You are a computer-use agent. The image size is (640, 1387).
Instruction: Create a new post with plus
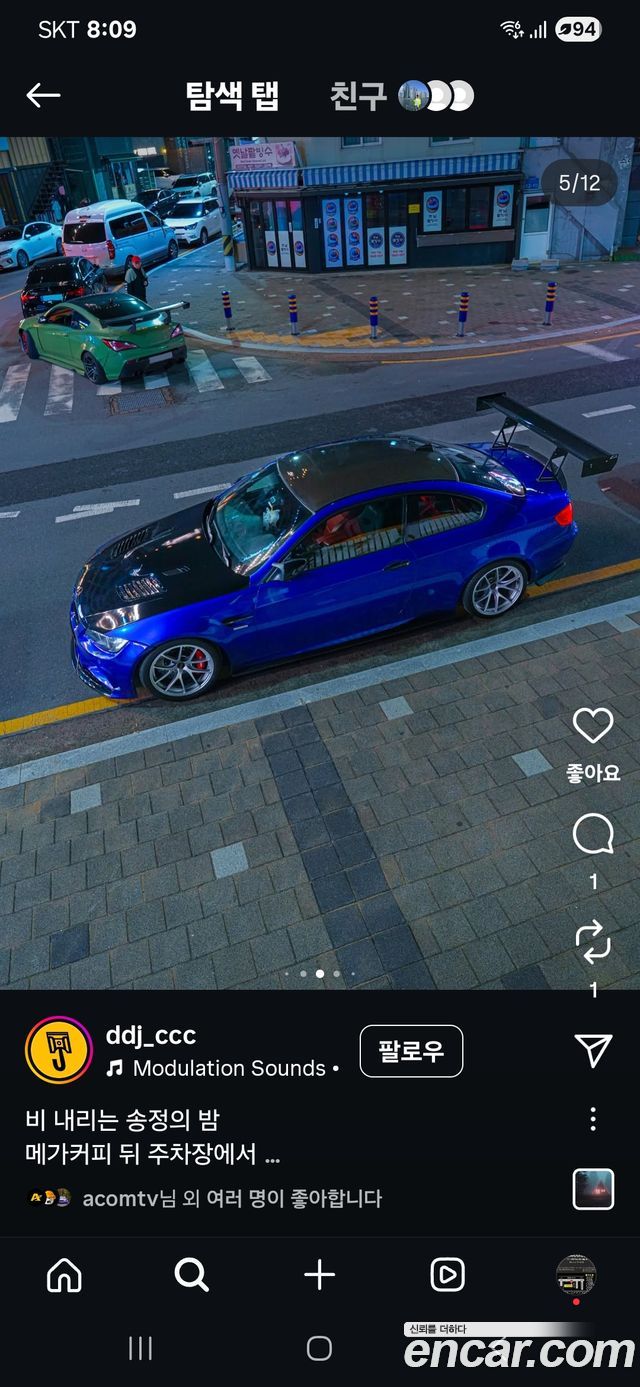pos(319,1275)
